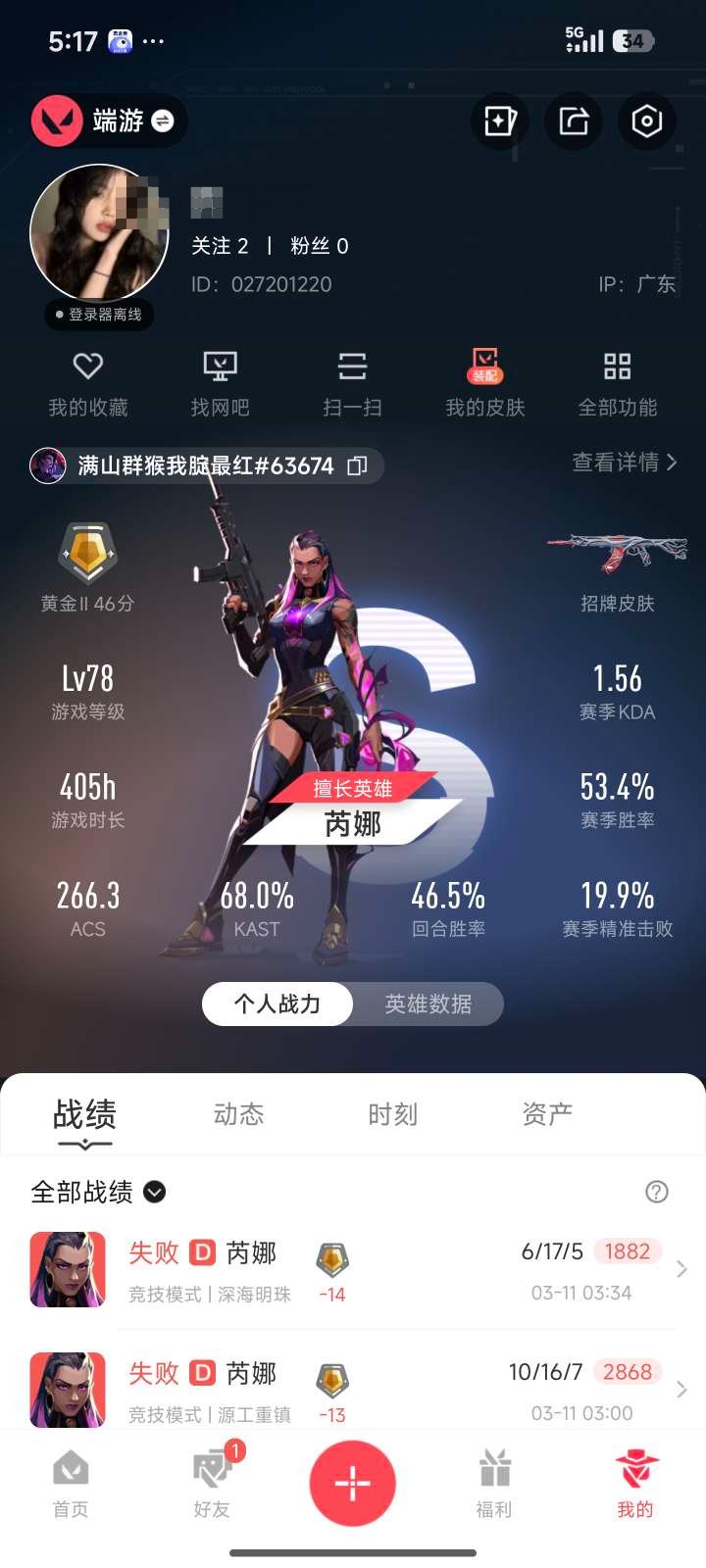
Task: Tap the share icon at top right
Action: [573, 121]
